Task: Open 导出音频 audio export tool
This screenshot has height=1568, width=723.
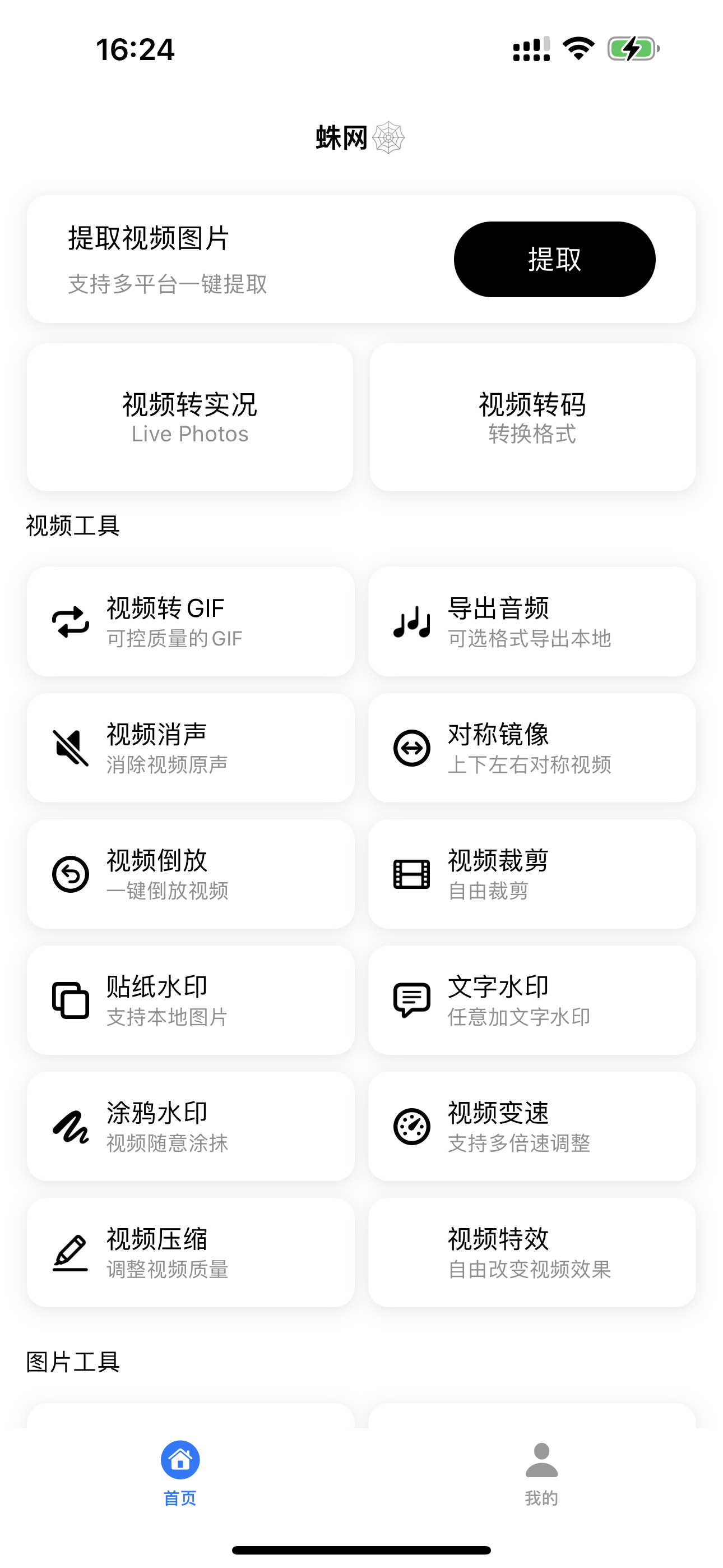Action: click(531, 621)
